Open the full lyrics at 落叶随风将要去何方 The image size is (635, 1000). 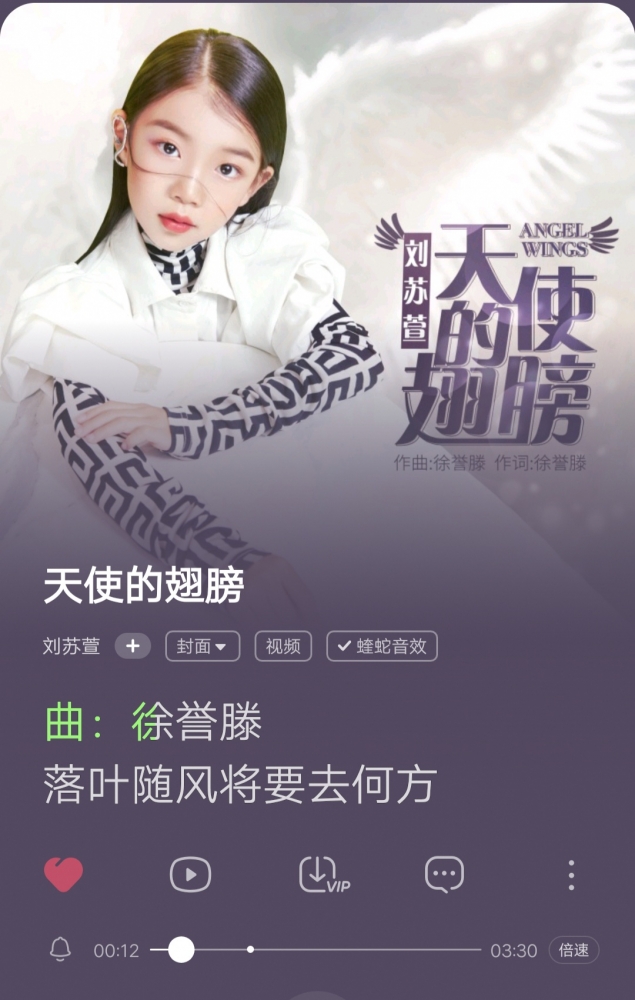[x=240, y=784]
